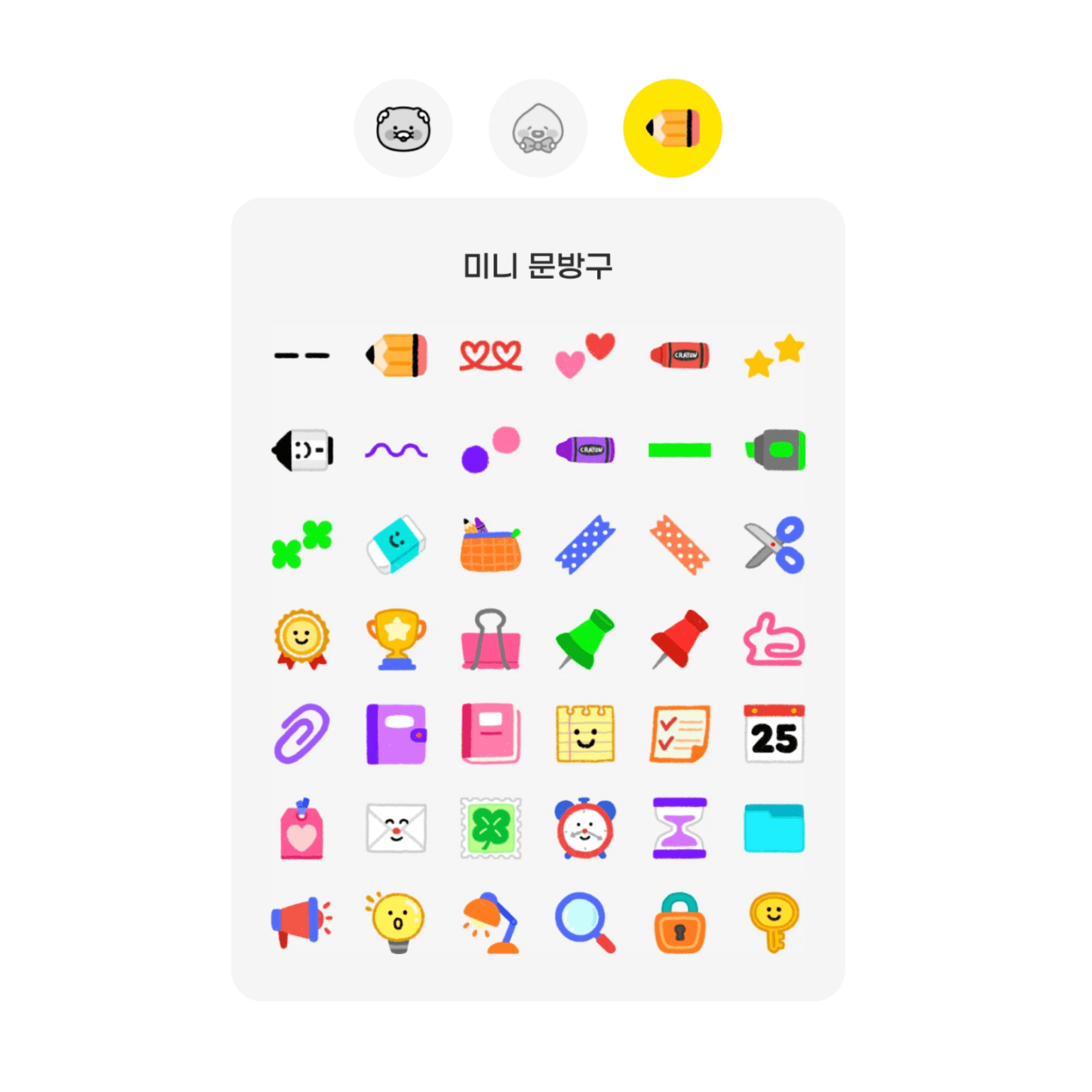Select the pencil stationery tab
Image resolution: width=1092 pixels, height=1092 pixels.
tap(672, 129)
